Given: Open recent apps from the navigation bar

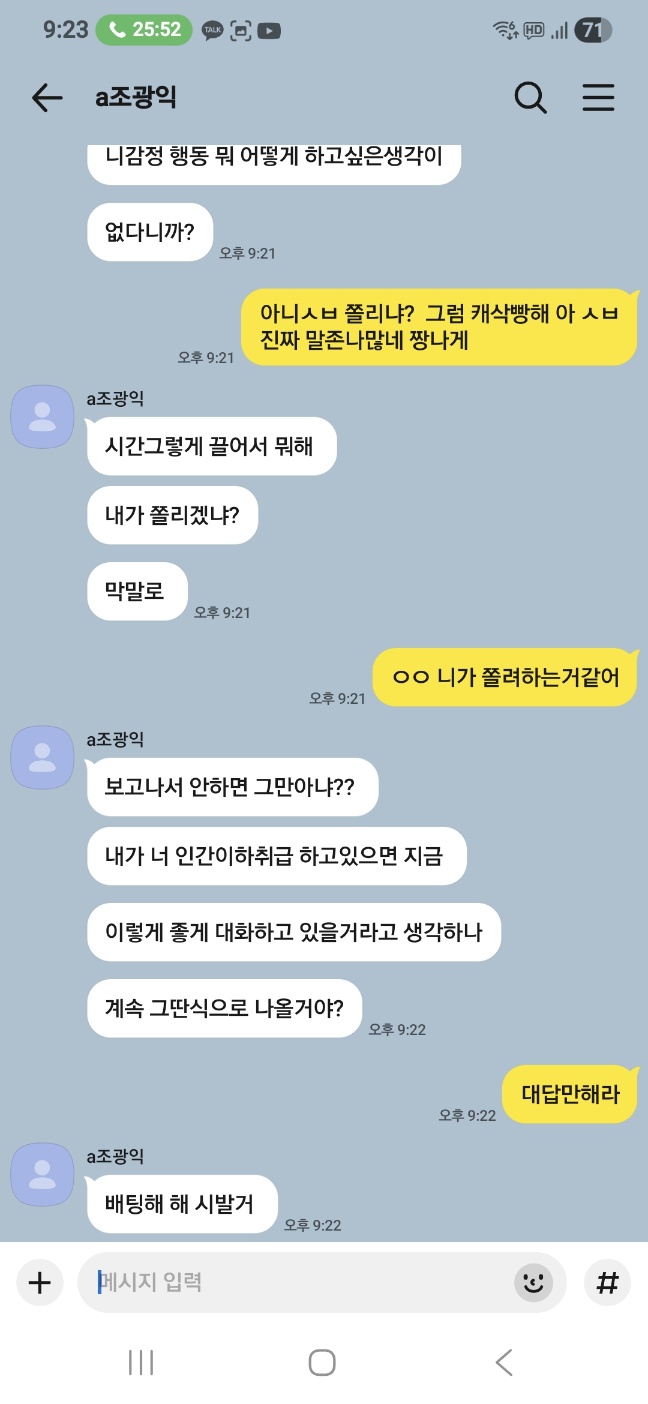Looking at the screenshot, I should click(141, 1362).
